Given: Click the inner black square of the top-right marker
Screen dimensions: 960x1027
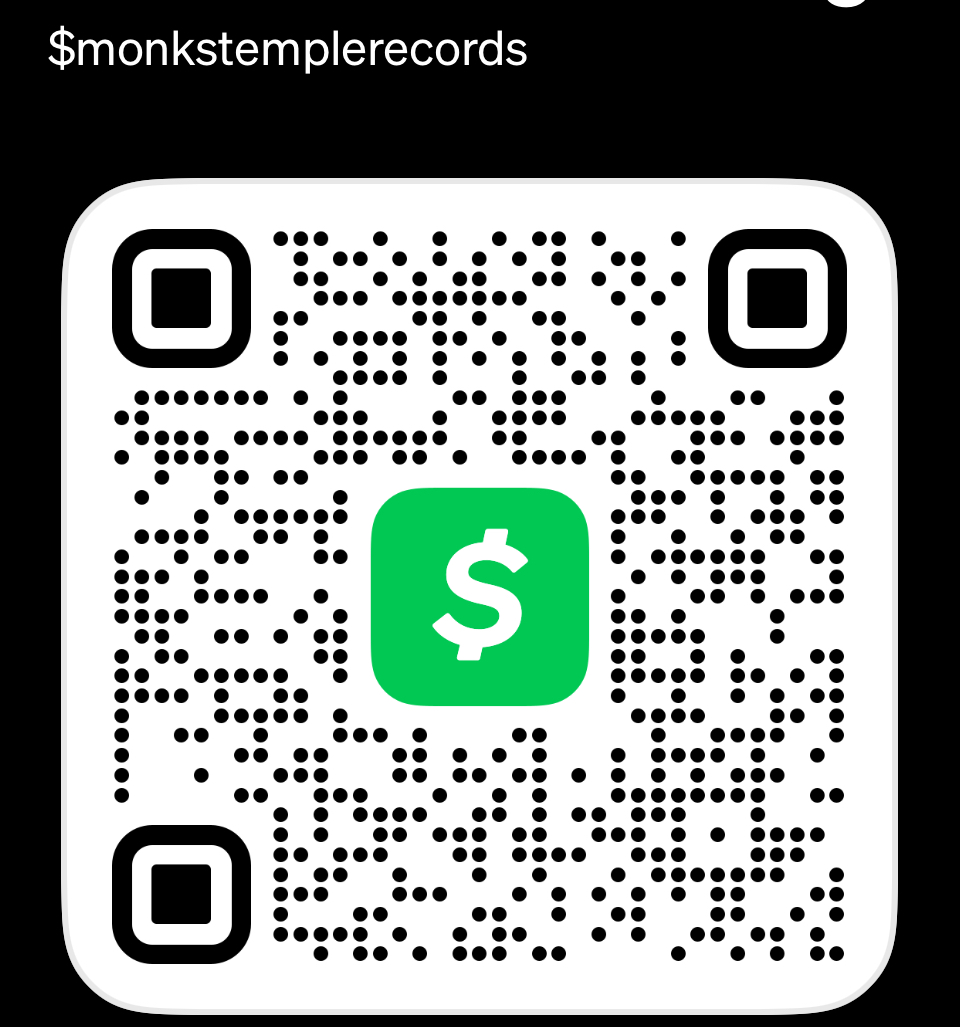Looking at the screenshot, I should coord(776,299).
